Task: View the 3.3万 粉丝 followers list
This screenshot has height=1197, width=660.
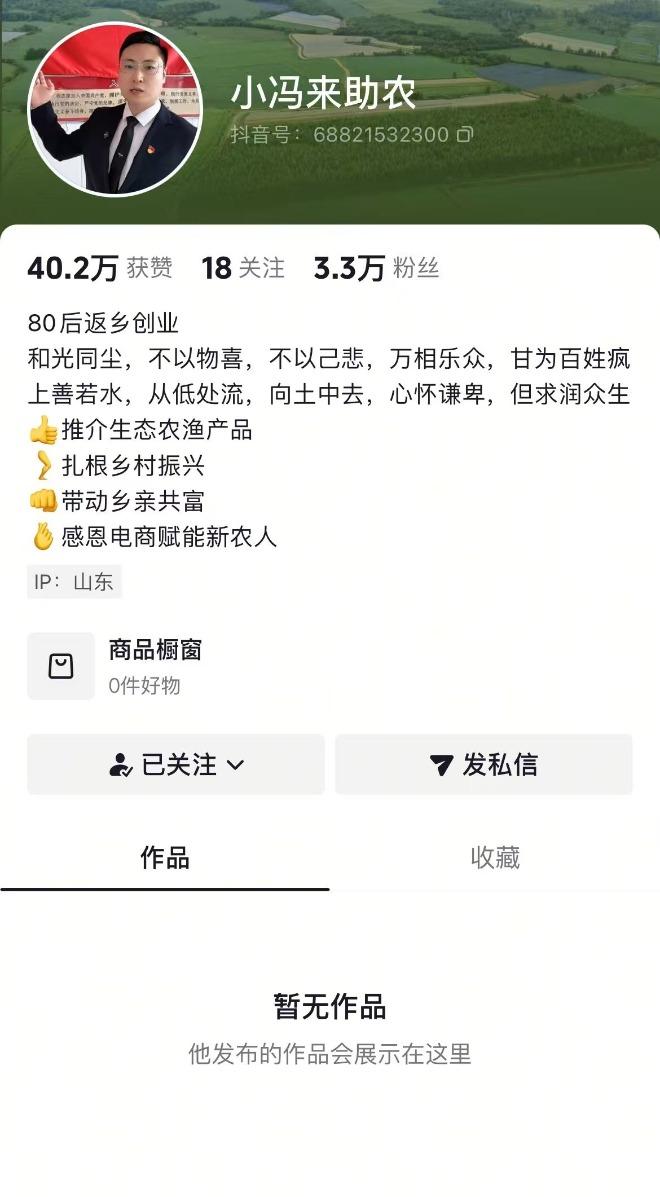Action: click(376, 268)
